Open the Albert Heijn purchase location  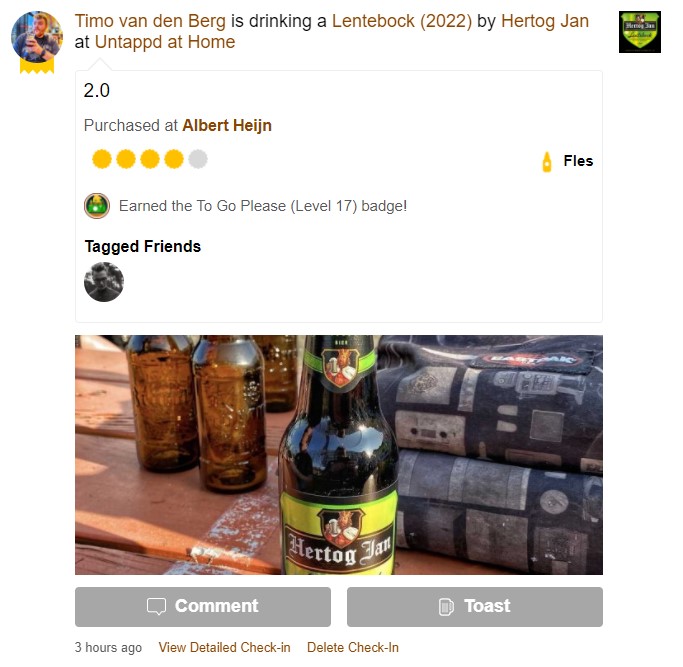227,125
